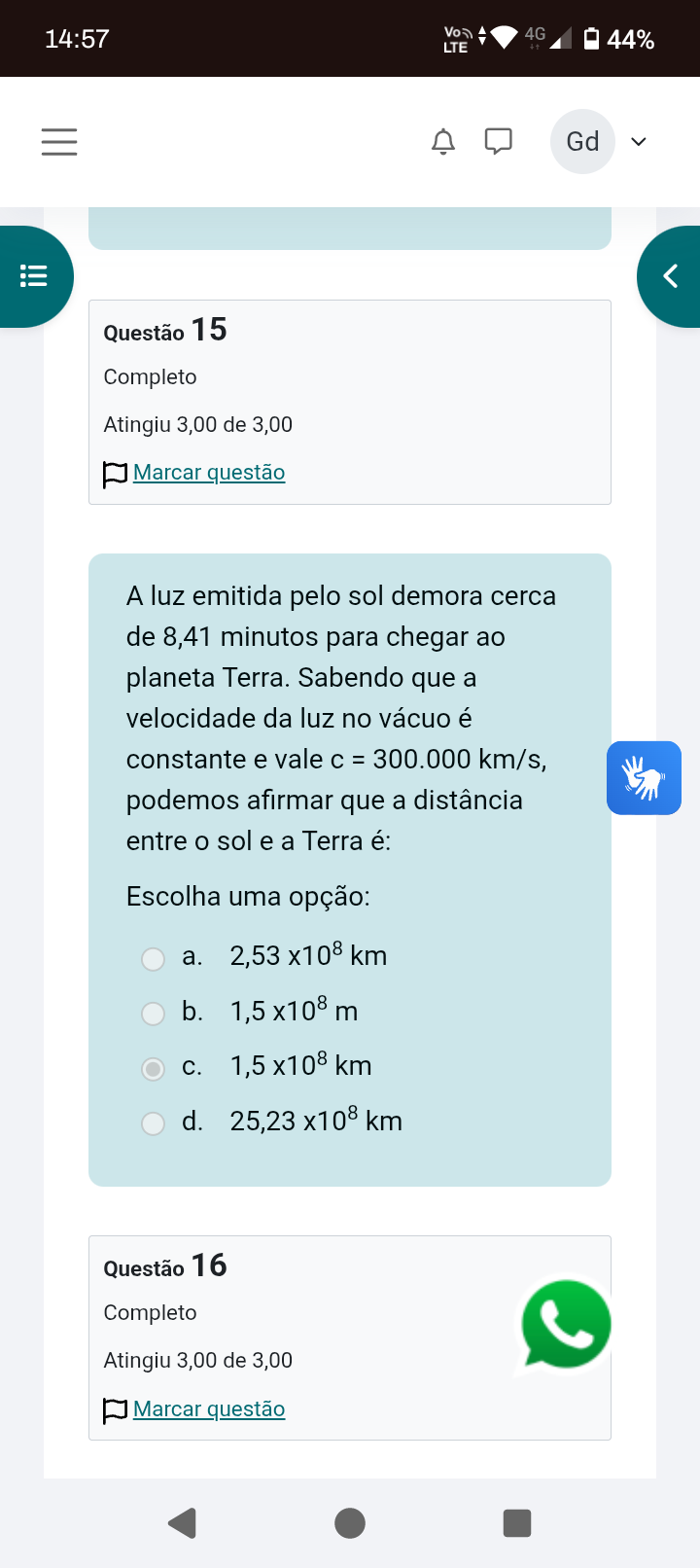Viewport: 700px width, 1568px height.
Task: Select option a. 2,53 x10⁸ km
Action: tap(154, 959)
